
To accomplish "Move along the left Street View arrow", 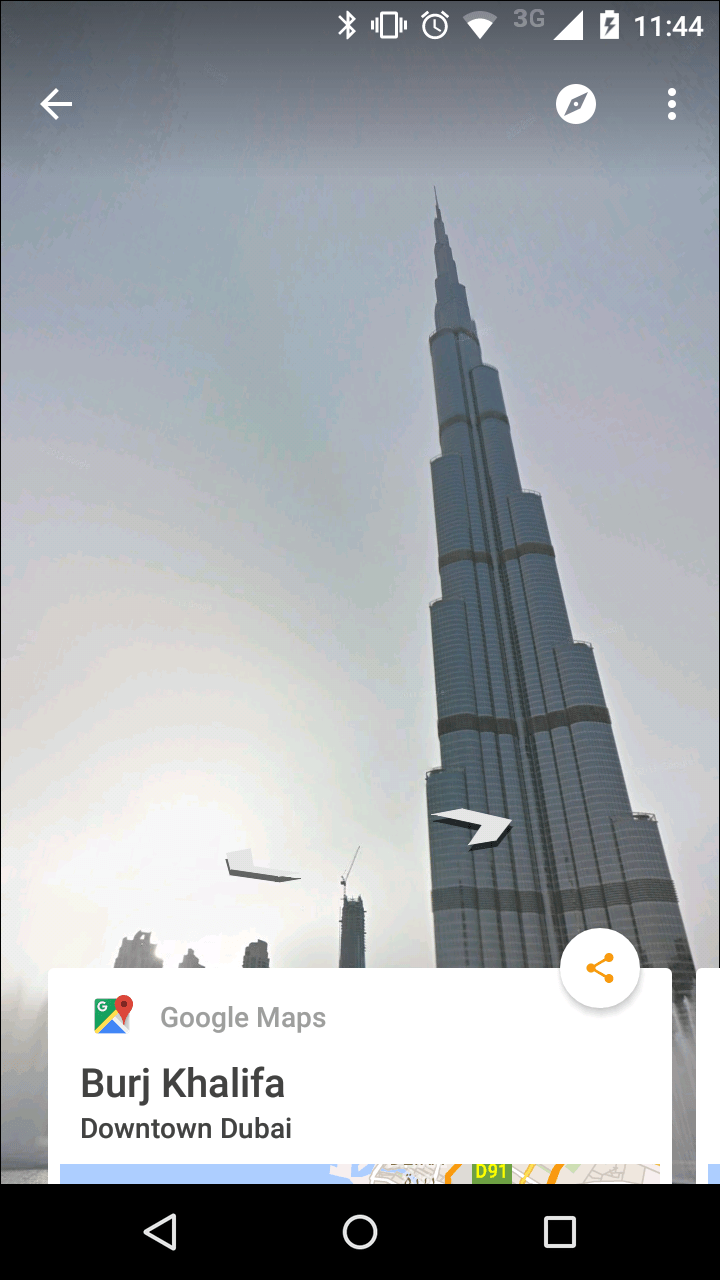I will [259, 867].
